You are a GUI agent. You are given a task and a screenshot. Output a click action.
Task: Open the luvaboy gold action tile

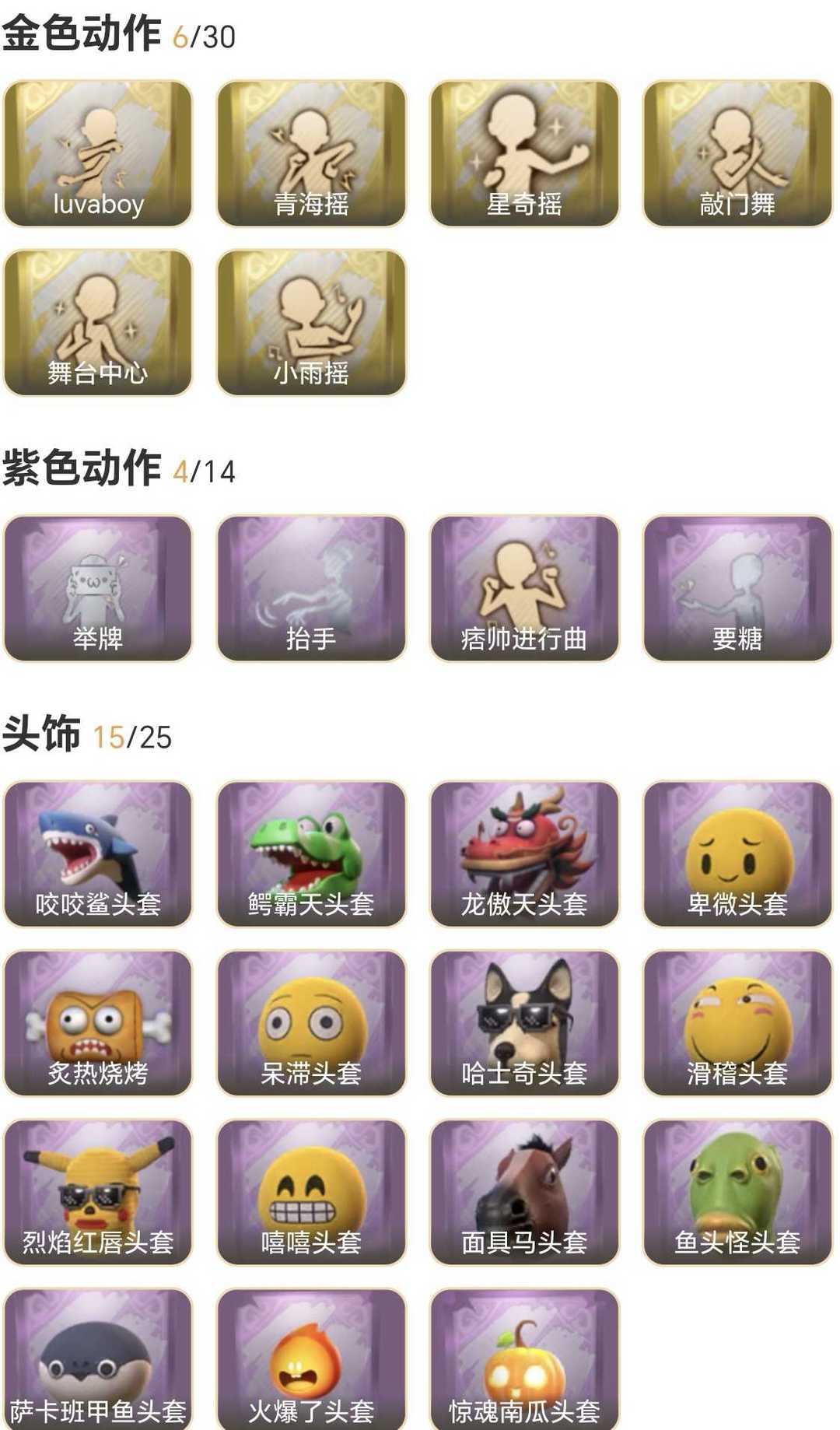[x=98, y=153]
